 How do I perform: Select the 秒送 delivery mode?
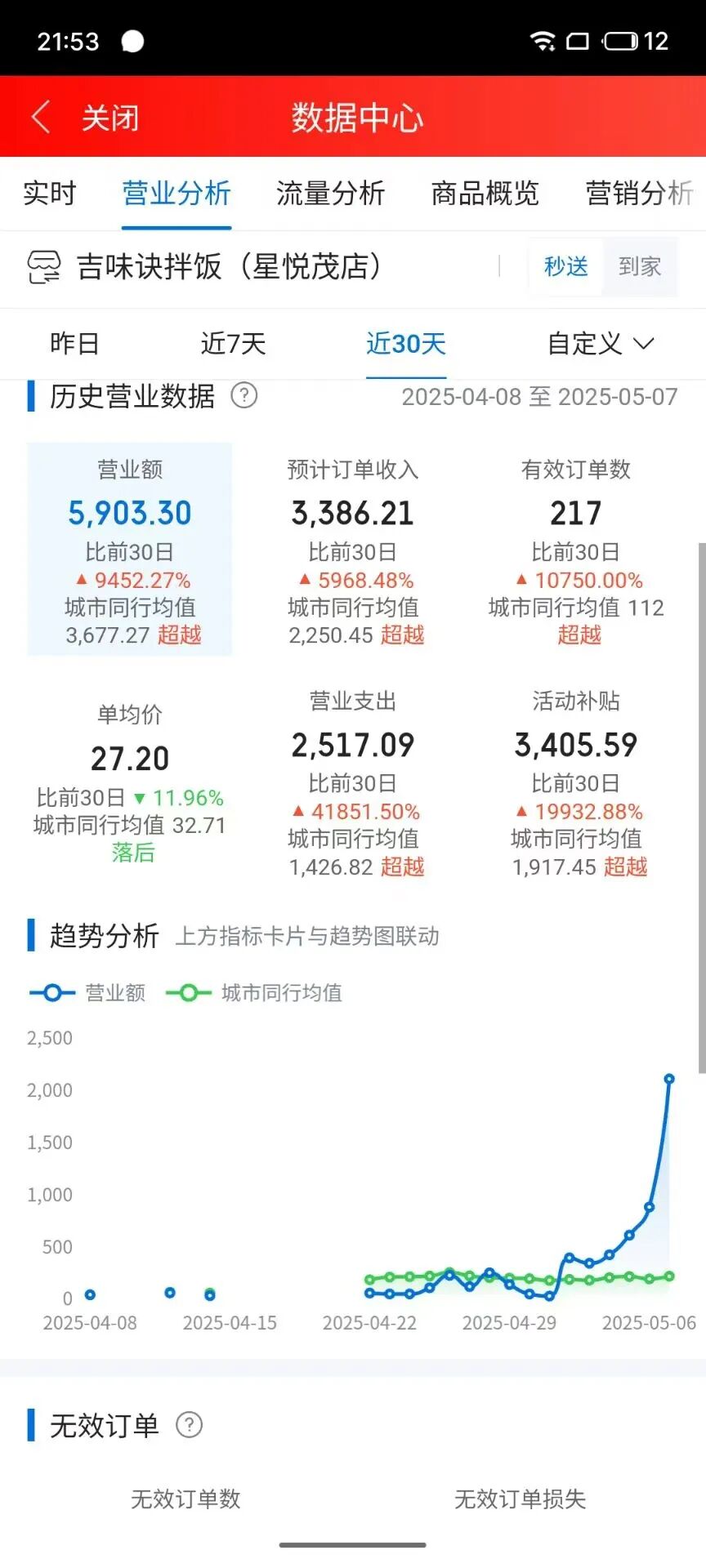pyautogui.click(x=566, y=266)
